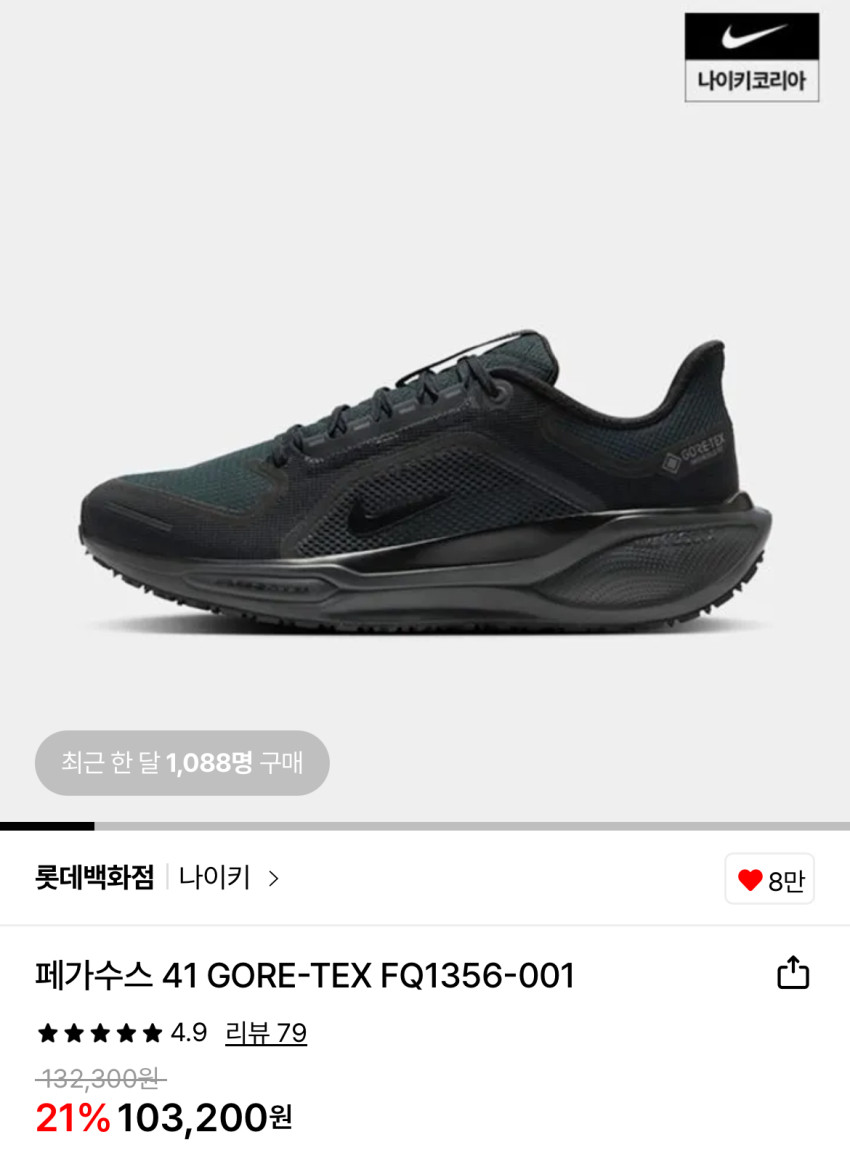Add the product to wishlist with the heart
Screen dimensions: 850x1153
point(769,880)
